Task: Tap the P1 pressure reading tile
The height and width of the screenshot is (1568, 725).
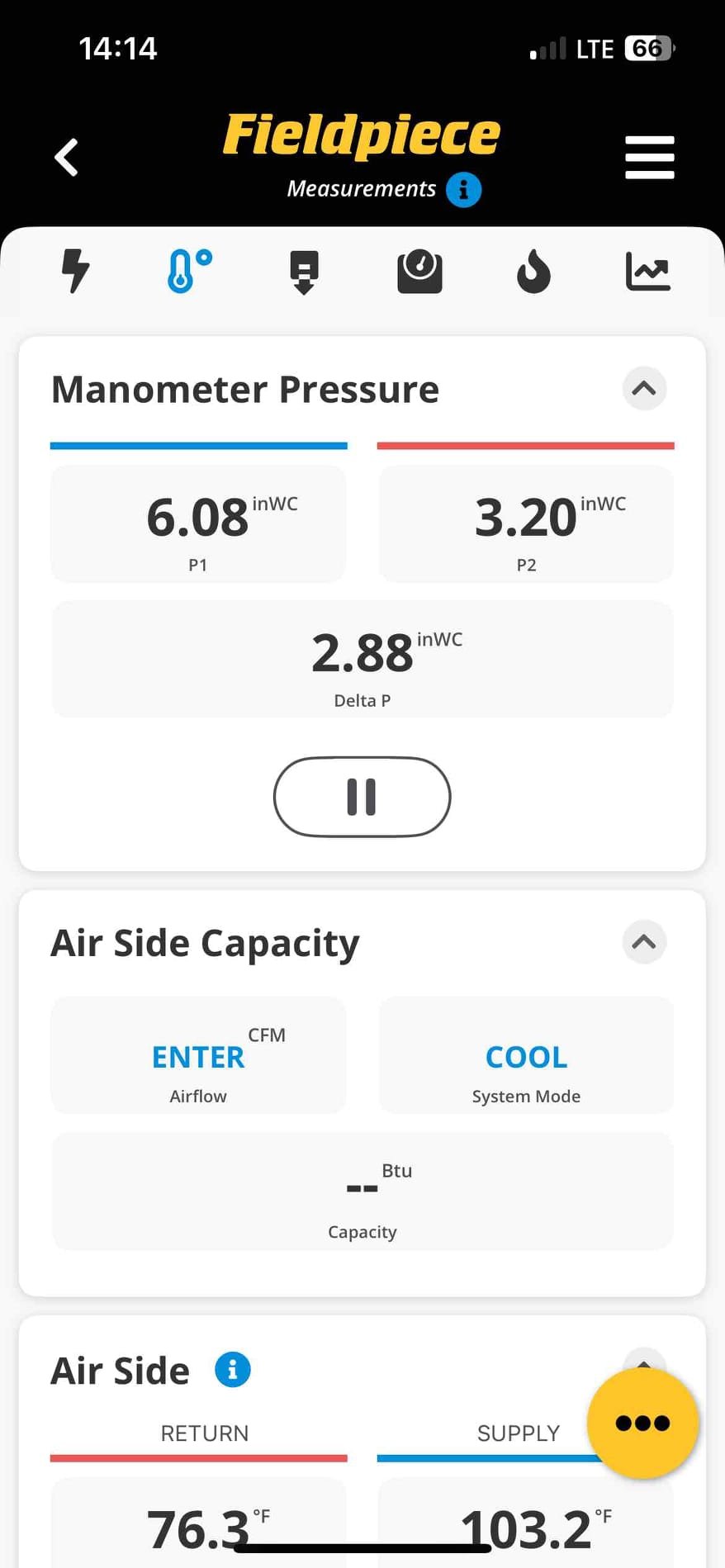Action: (198, 523)
